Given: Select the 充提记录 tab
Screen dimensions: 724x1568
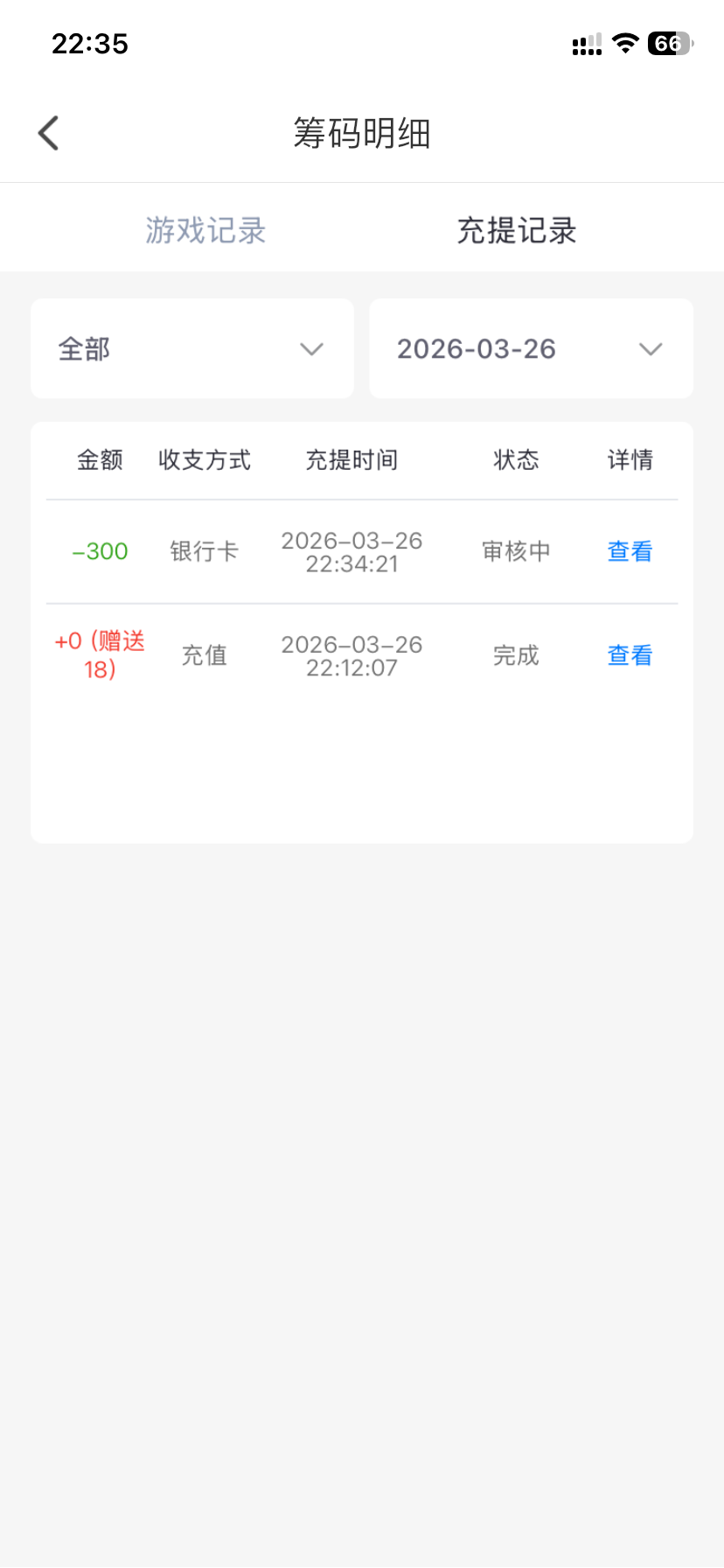Looking at the screenshot, I should pyautogui.click(x=516, y=229).
